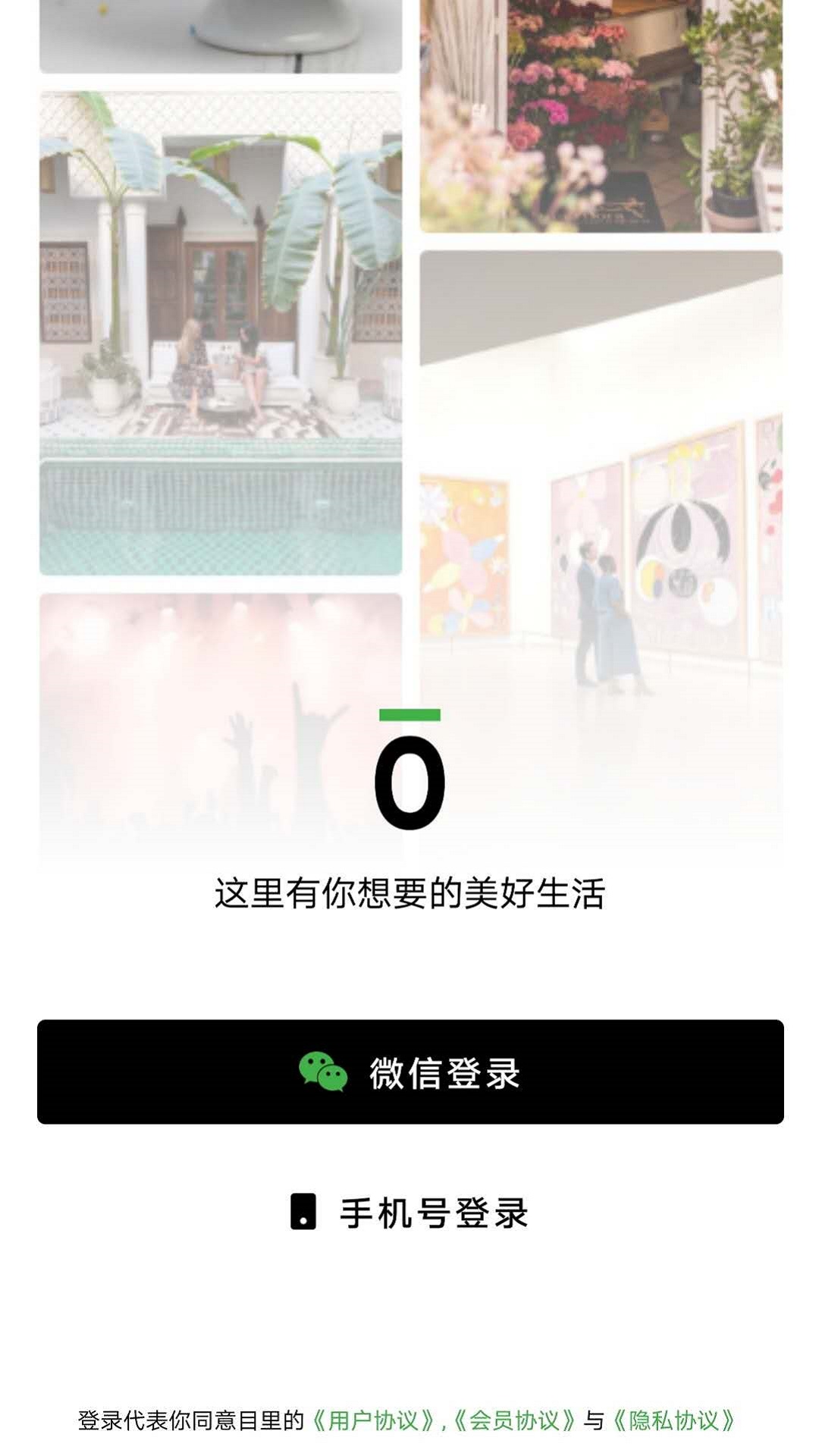This screenshot has width=819, height=1456.
Task: Open the 《会员协议》 link
Action: (515, 1420)
